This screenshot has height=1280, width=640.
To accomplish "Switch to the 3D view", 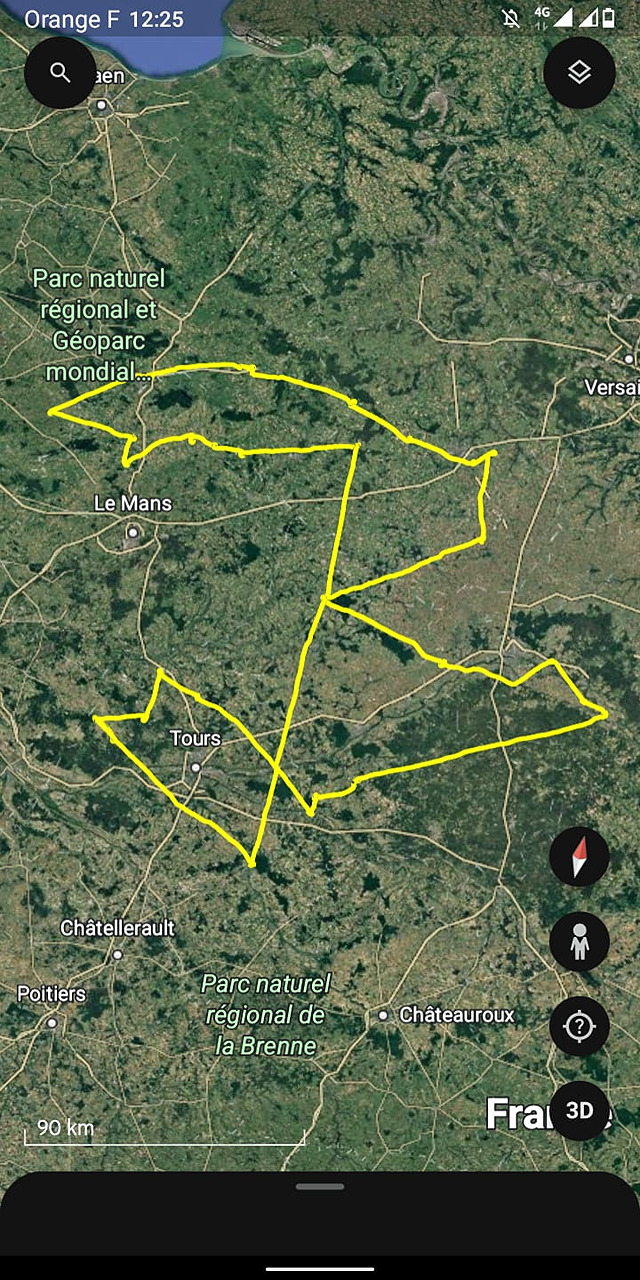I will 579,1111.
